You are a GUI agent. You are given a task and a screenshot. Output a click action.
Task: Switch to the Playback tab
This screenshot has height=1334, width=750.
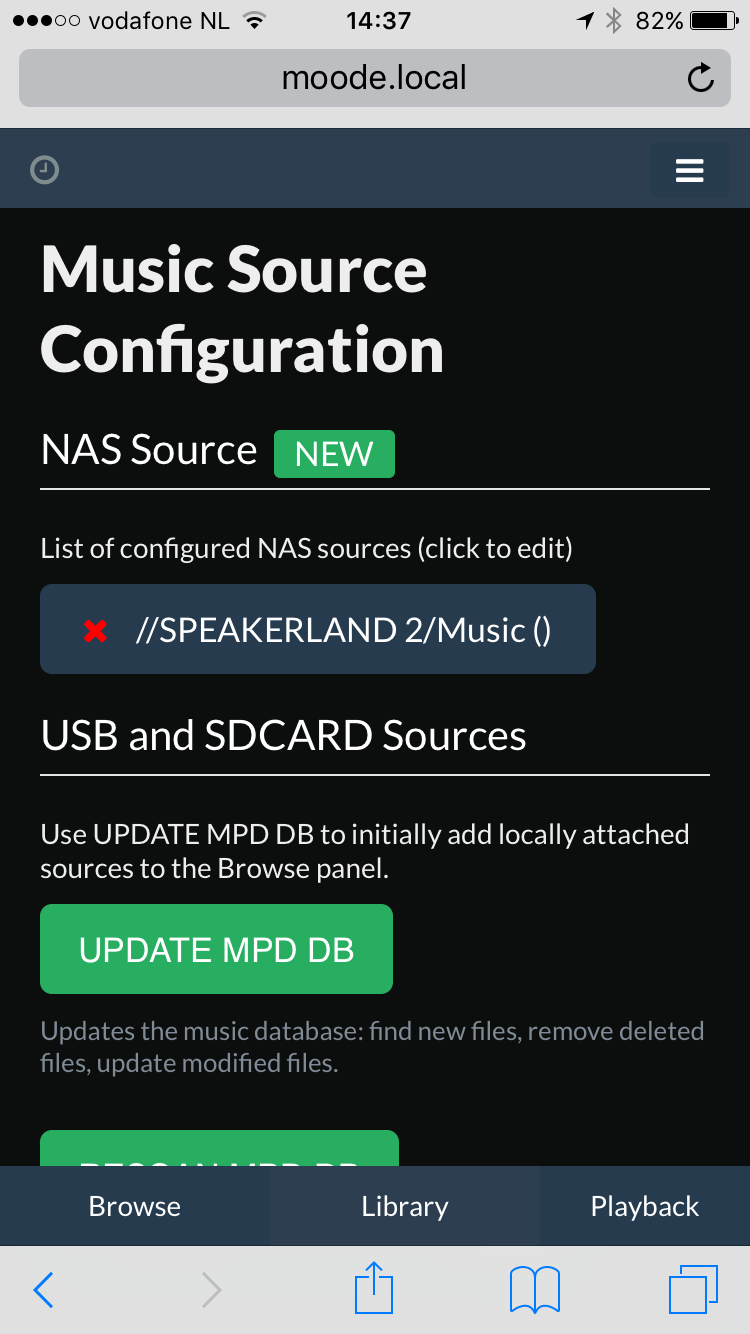click(645, 1206)
